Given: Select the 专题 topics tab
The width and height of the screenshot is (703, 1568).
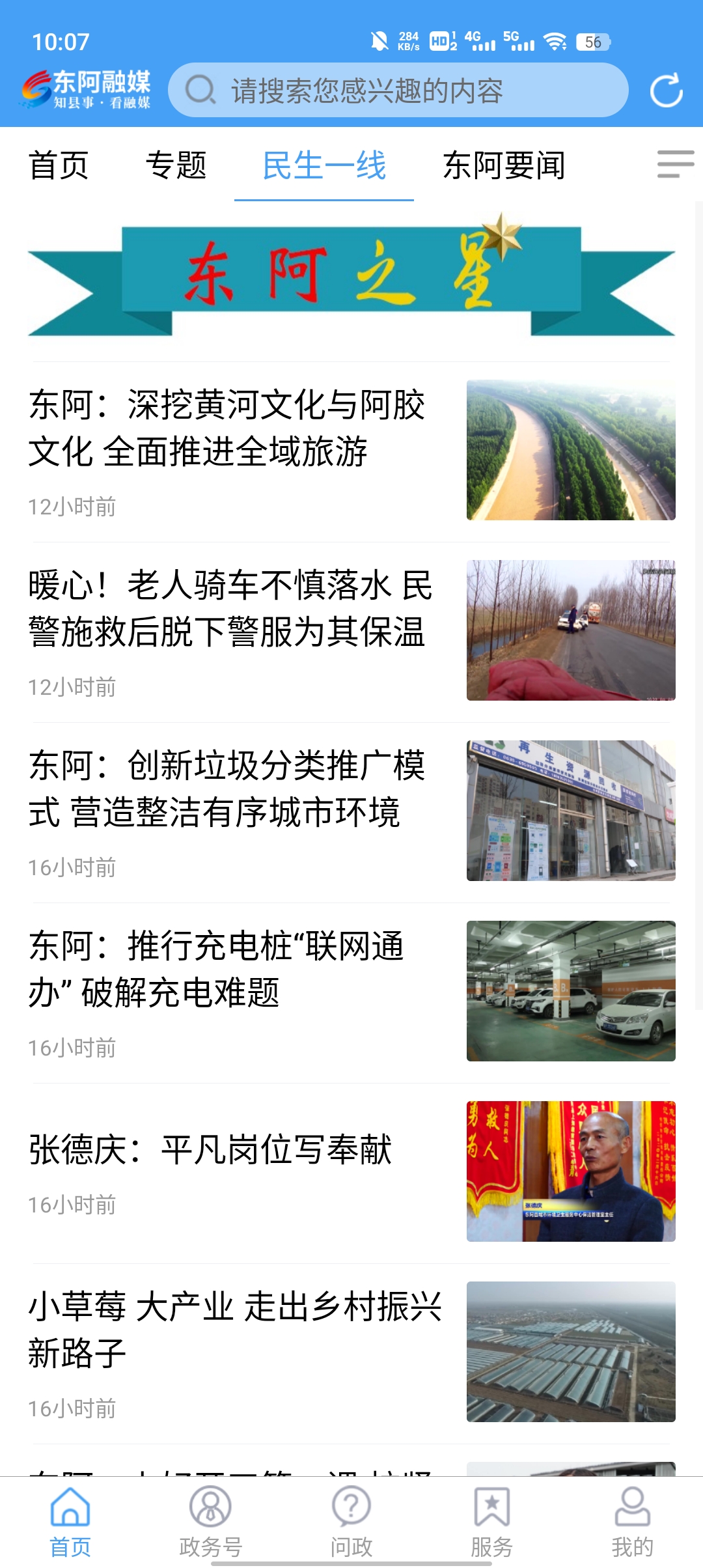Looking at the screenshot, I should pos(178,167).
